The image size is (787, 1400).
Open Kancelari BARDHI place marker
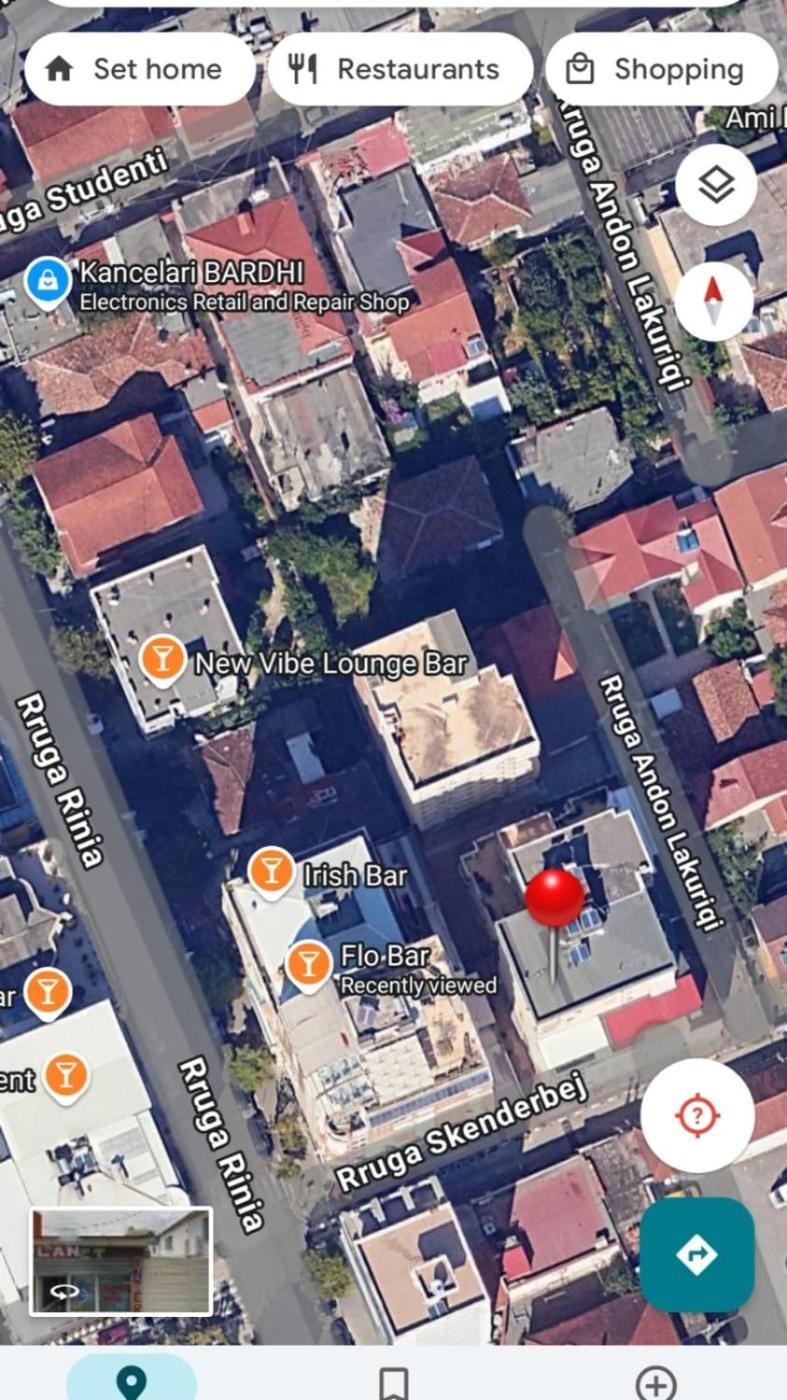tap(47, 282)
